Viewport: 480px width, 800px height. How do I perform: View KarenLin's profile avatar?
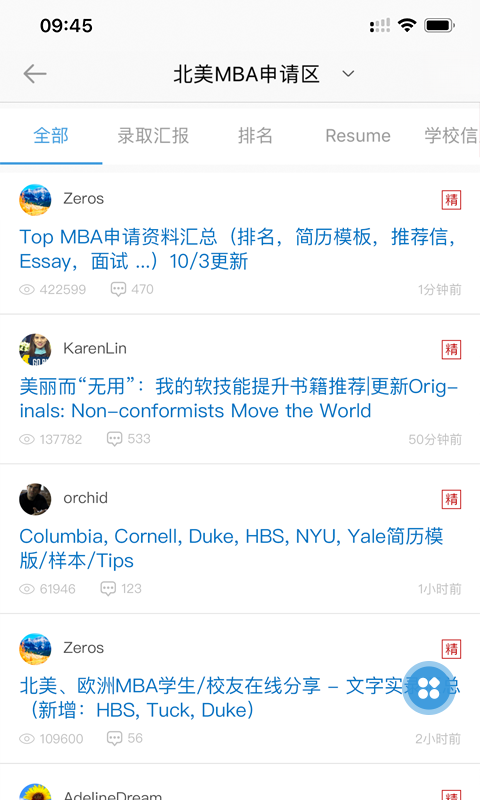[x=35, y=349]
